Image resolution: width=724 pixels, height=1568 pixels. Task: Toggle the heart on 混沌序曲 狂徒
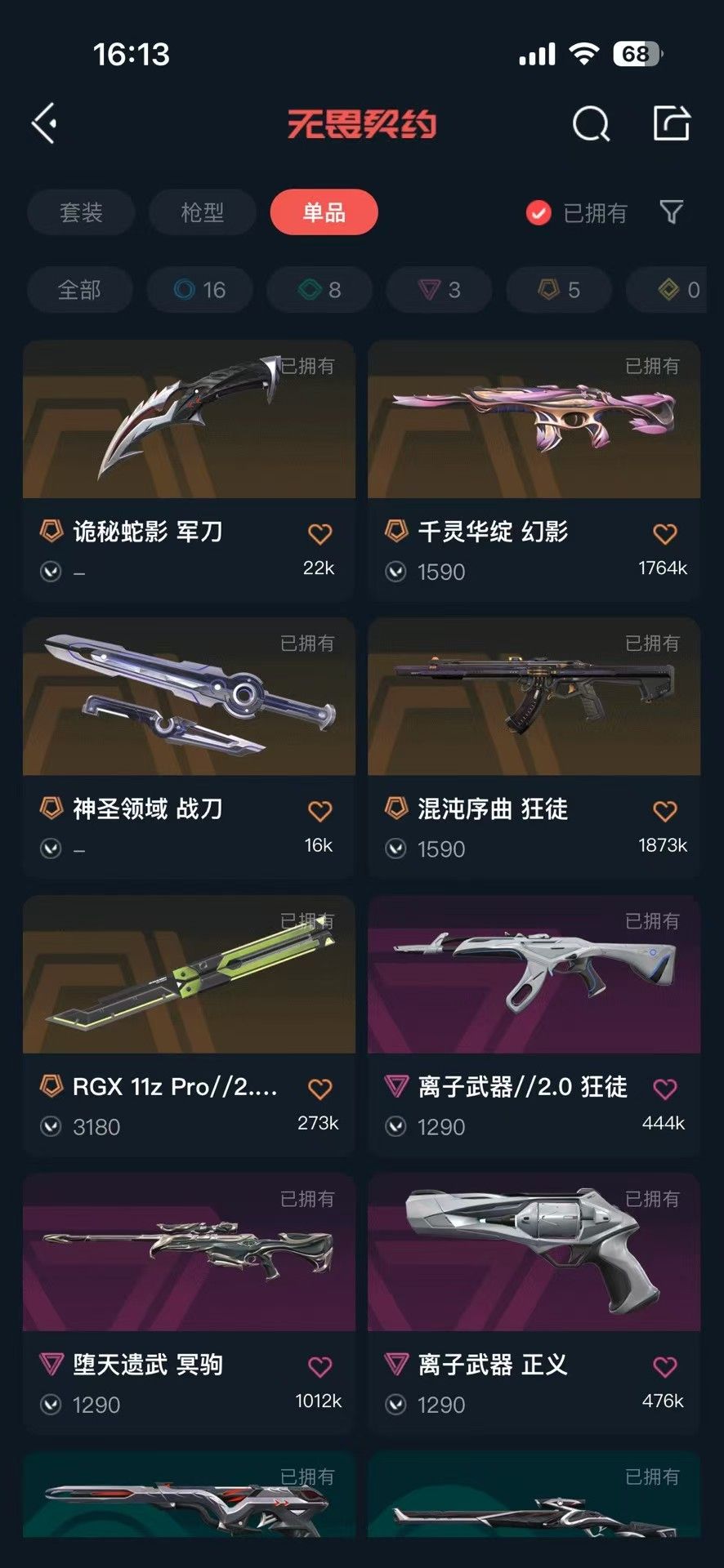coord(664,810)
